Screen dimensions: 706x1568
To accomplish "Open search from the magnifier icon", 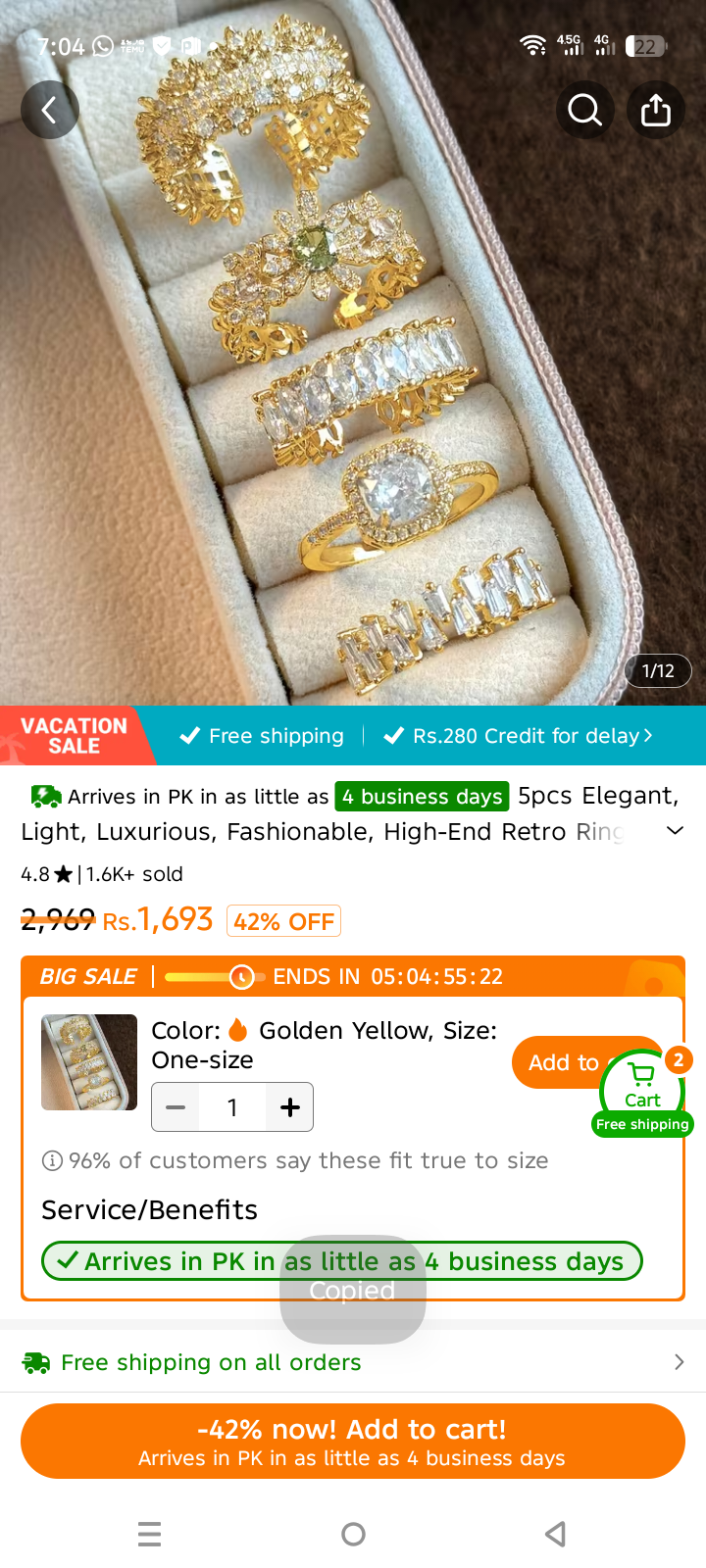I will (585, 110).
